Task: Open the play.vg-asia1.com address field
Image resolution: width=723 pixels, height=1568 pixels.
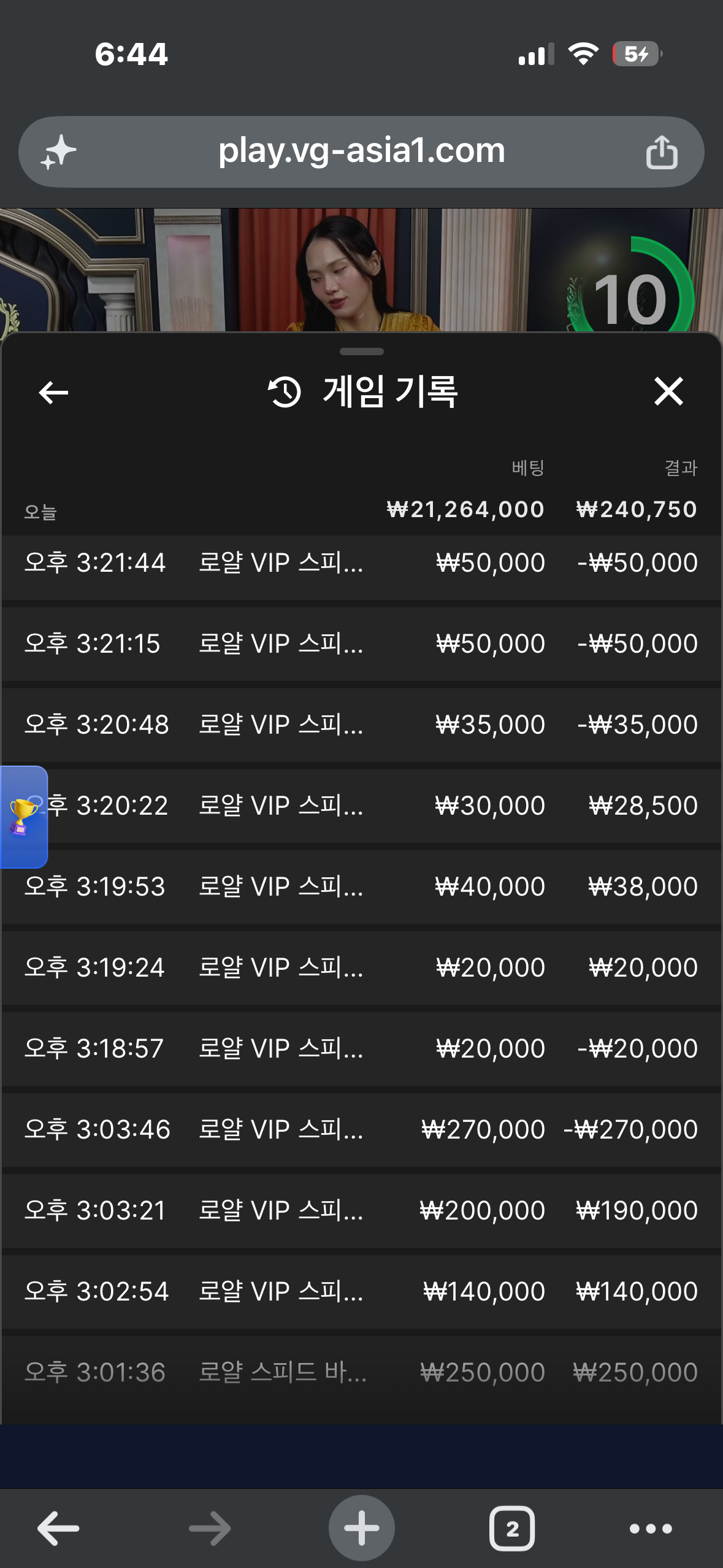Action: [361, 152]
